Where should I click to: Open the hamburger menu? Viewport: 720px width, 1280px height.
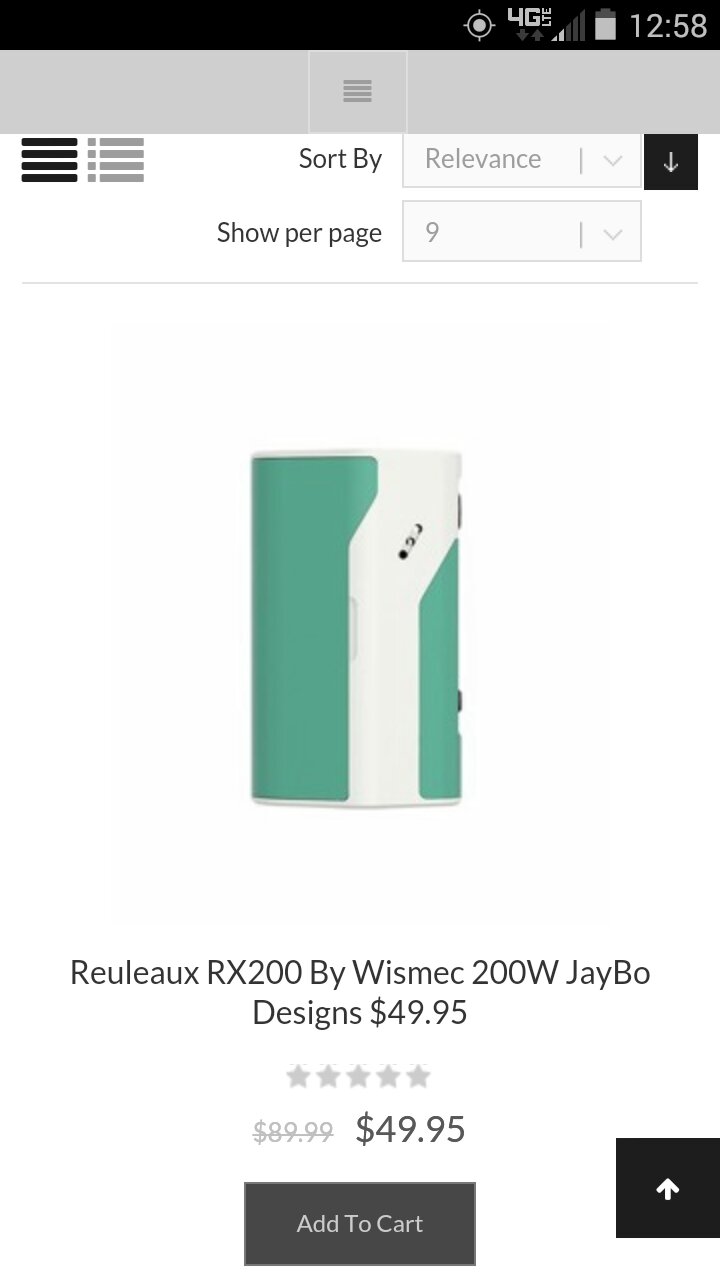pyautogui.click(x=357, y=91)
